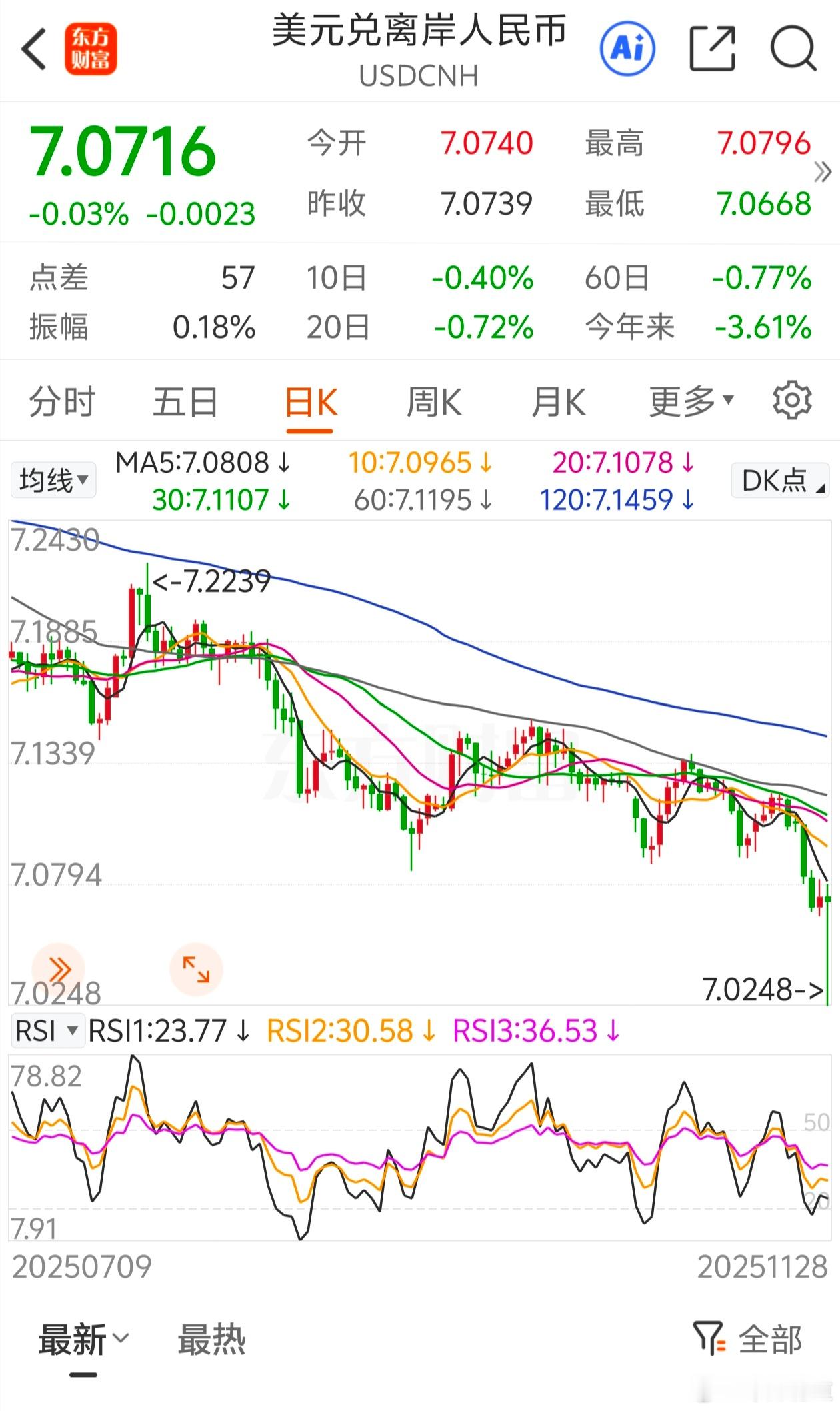This screenshot has height=1411, width=840.
Task: Switch to the 周K tab
Action: click(435, 401)
